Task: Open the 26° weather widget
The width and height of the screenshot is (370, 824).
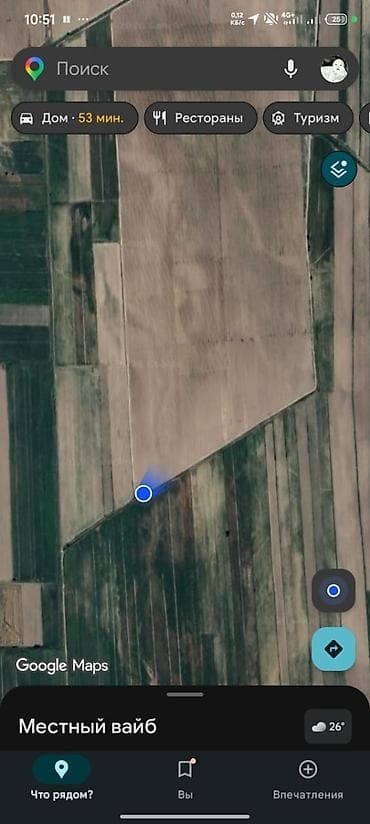Action: 328,727
